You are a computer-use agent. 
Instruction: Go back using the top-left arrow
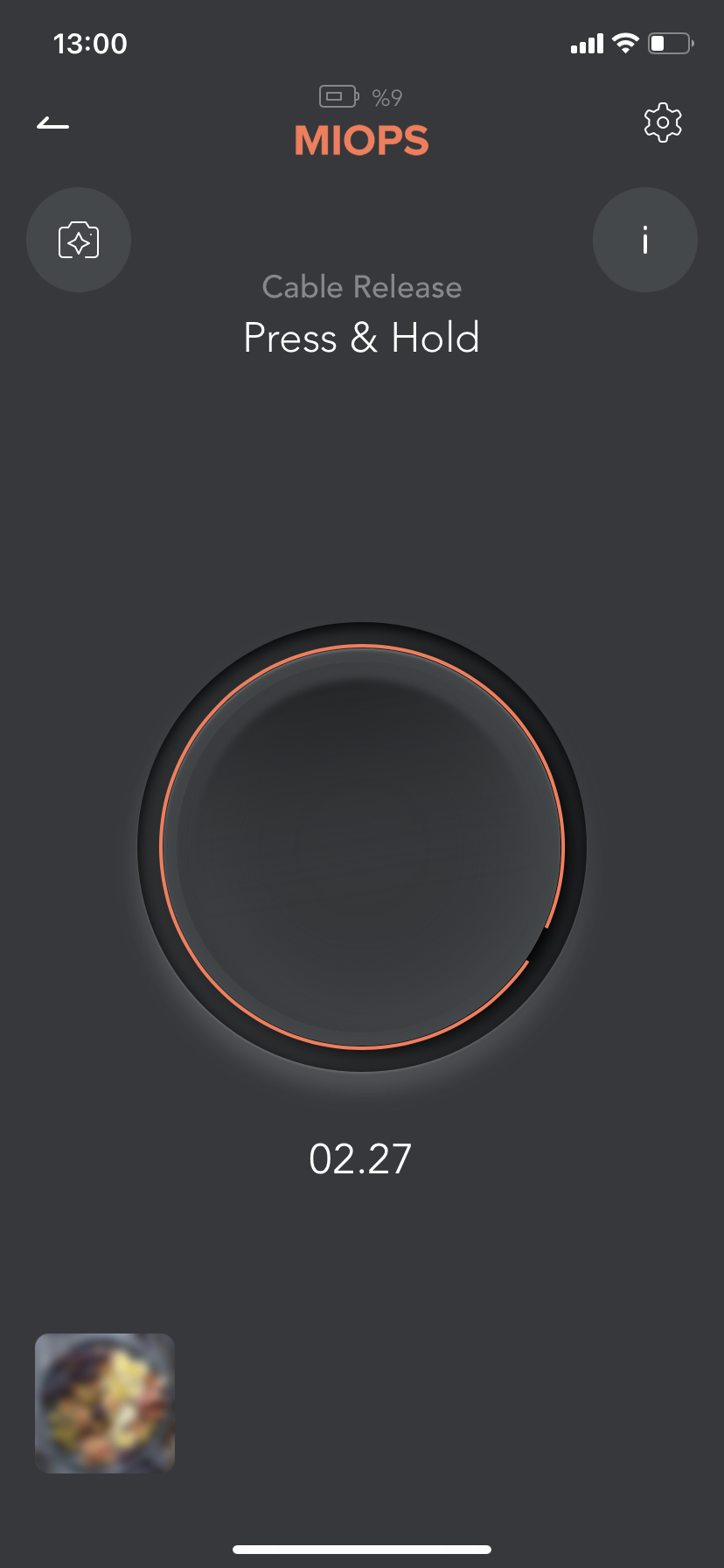pos(52,123)
